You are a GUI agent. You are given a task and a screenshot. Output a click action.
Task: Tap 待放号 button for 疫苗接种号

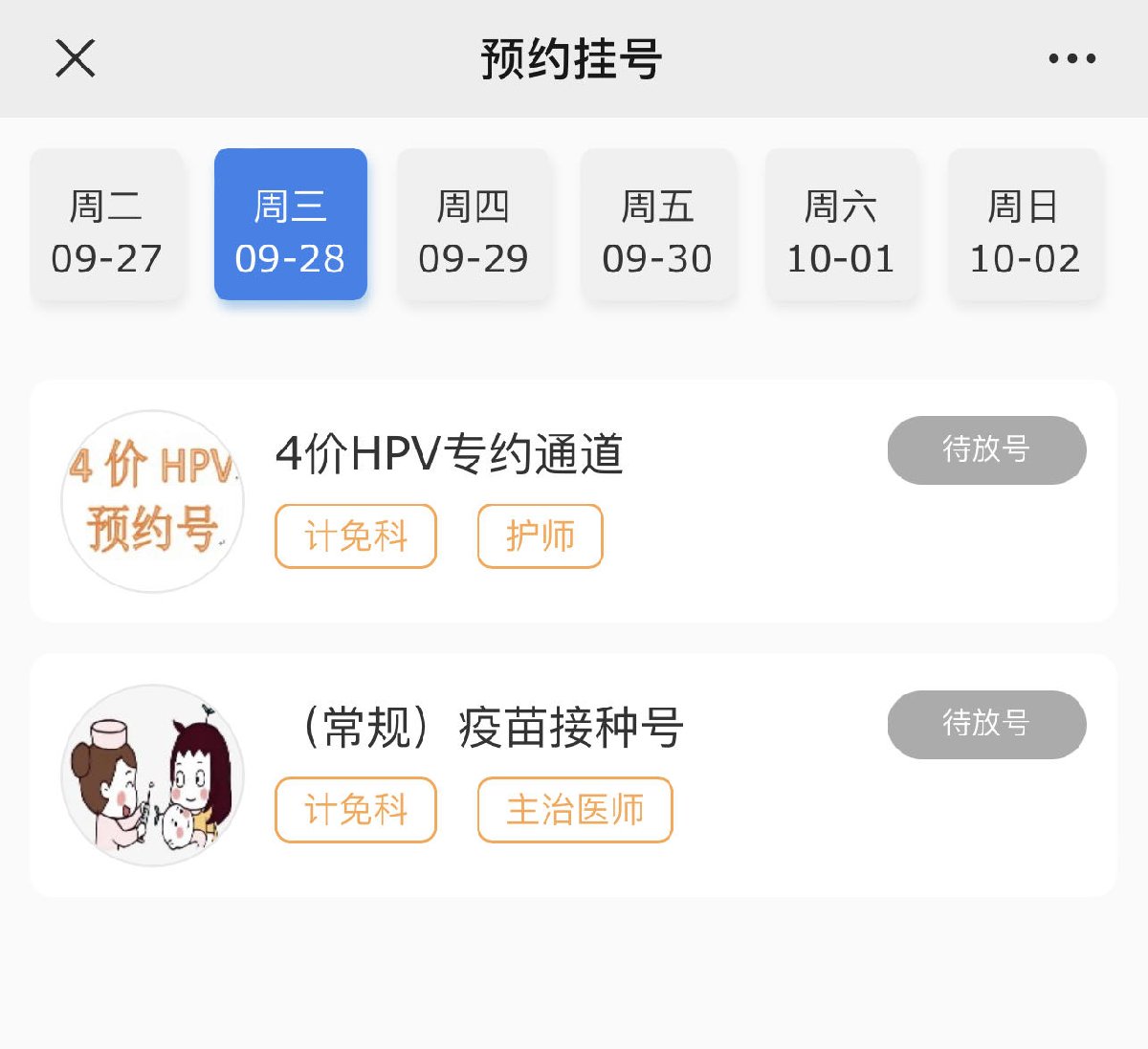tap(986, 724)
